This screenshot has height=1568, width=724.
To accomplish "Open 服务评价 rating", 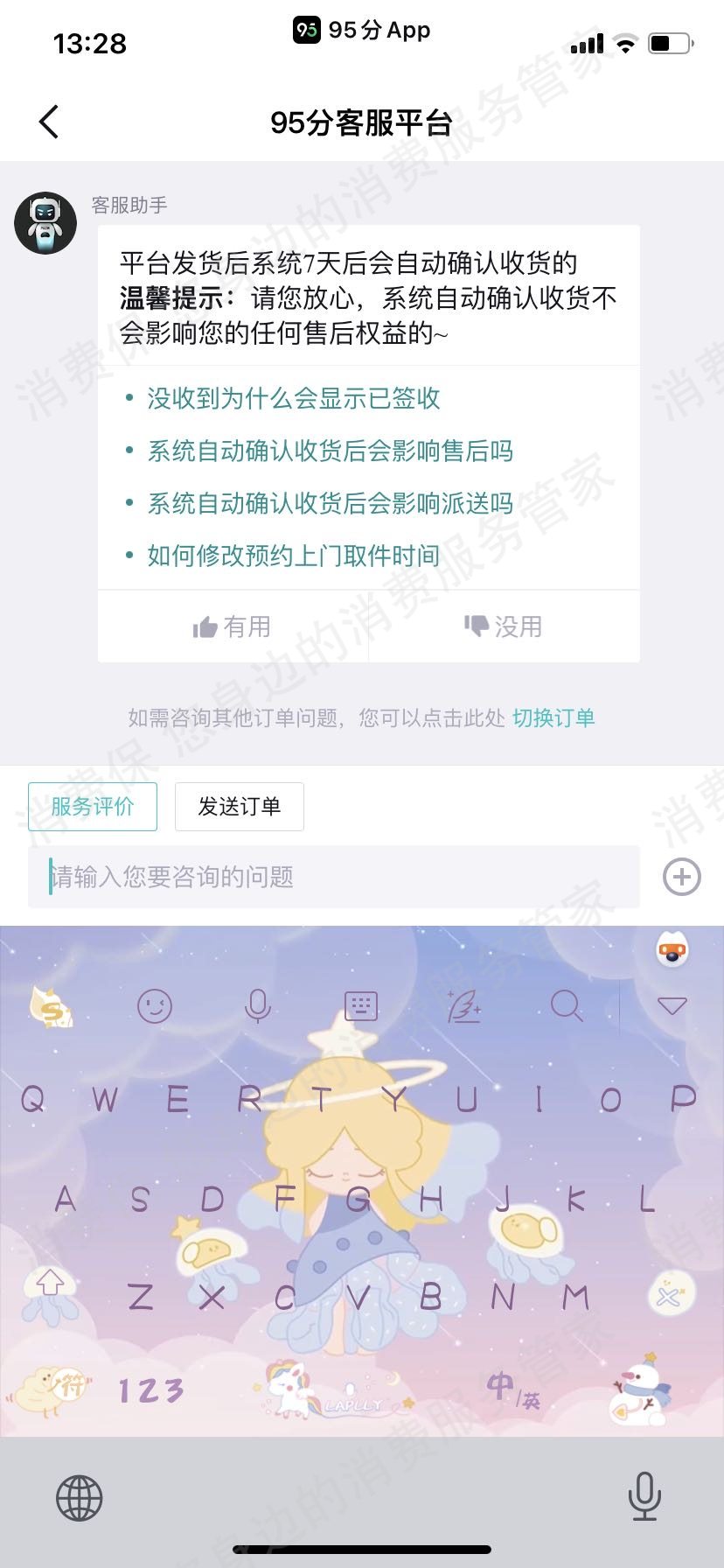I will point(93,807).
